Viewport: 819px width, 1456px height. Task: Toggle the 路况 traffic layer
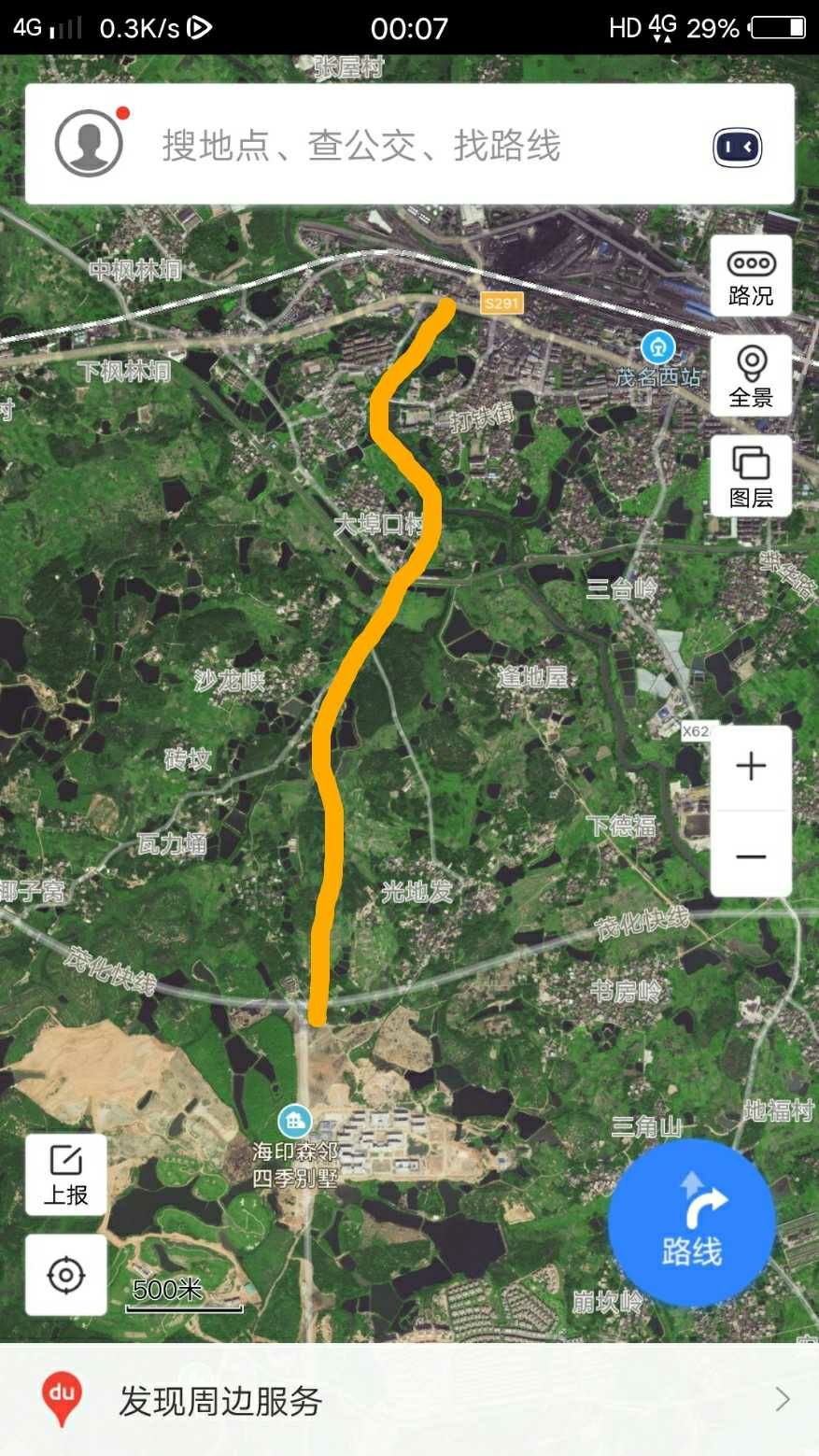751,276
